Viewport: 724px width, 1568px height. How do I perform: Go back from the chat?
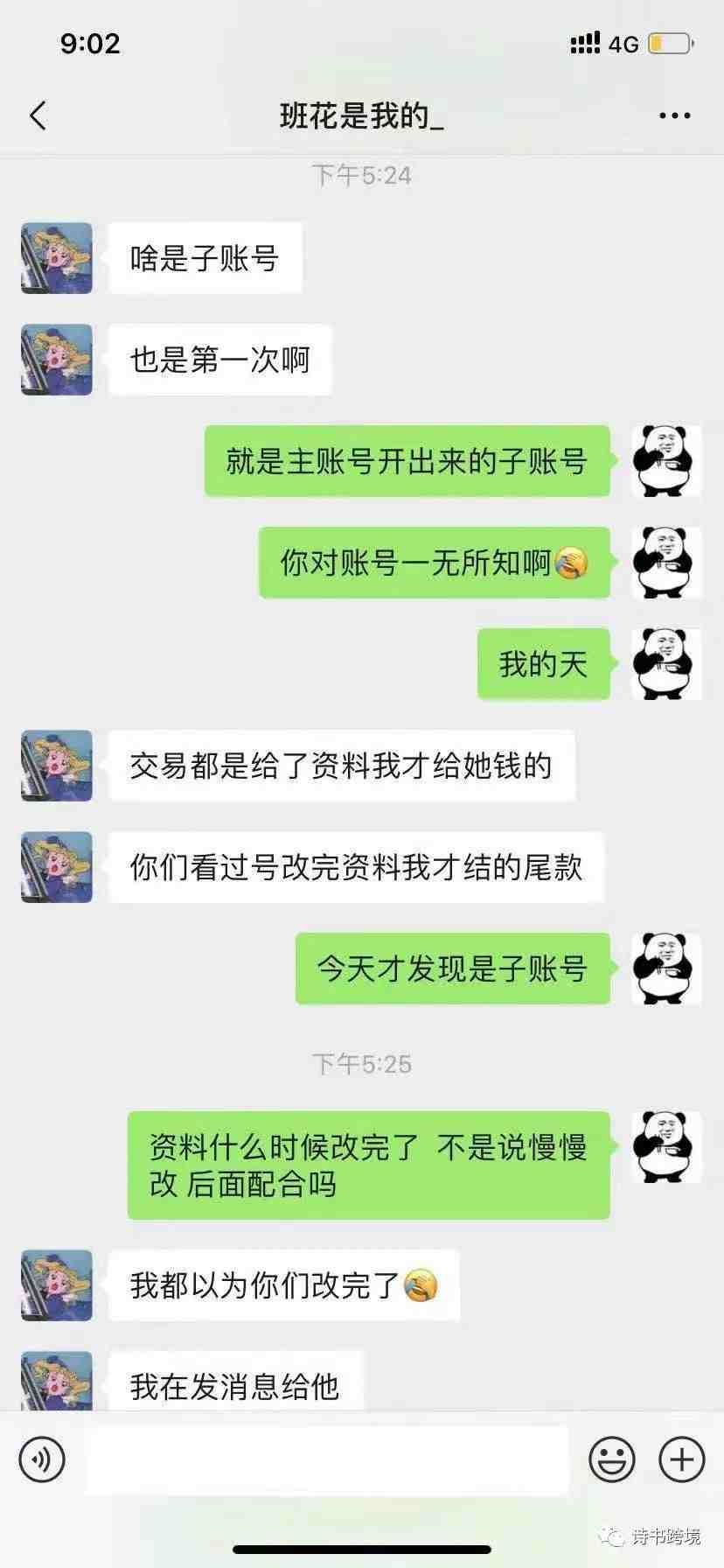pyautogui.click(x=38, y=115)
